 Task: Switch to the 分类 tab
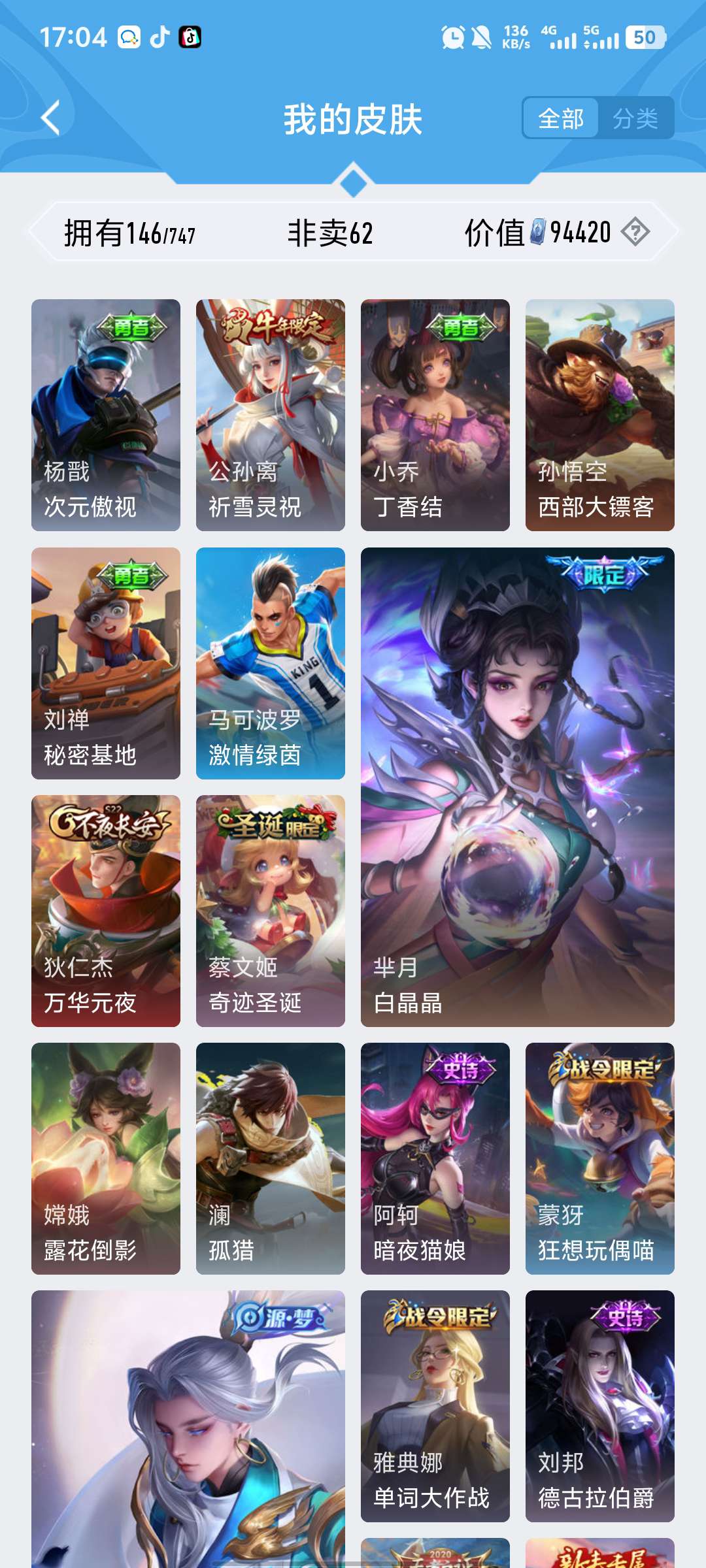[x=635, y=118]
